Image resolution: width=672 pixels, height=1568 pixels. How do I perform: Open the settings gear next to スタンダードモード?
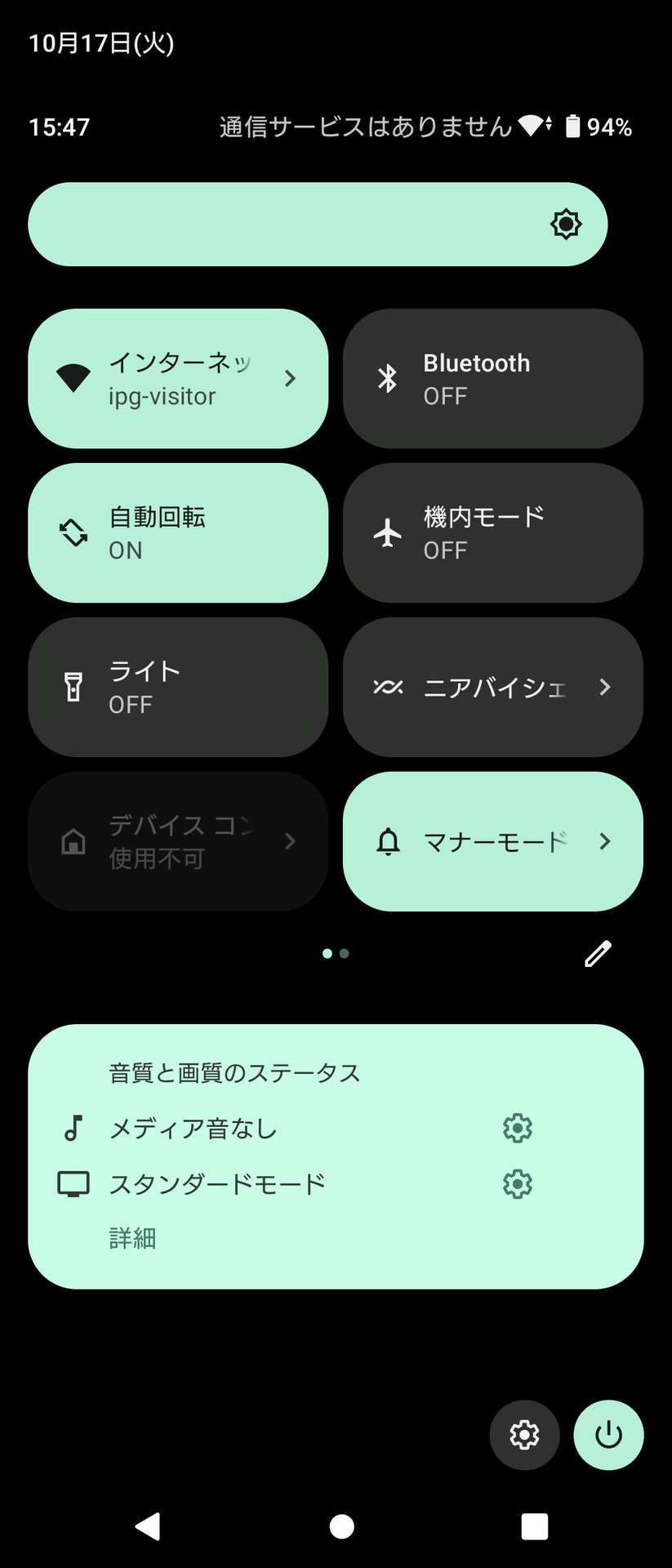pos(517,1183)
